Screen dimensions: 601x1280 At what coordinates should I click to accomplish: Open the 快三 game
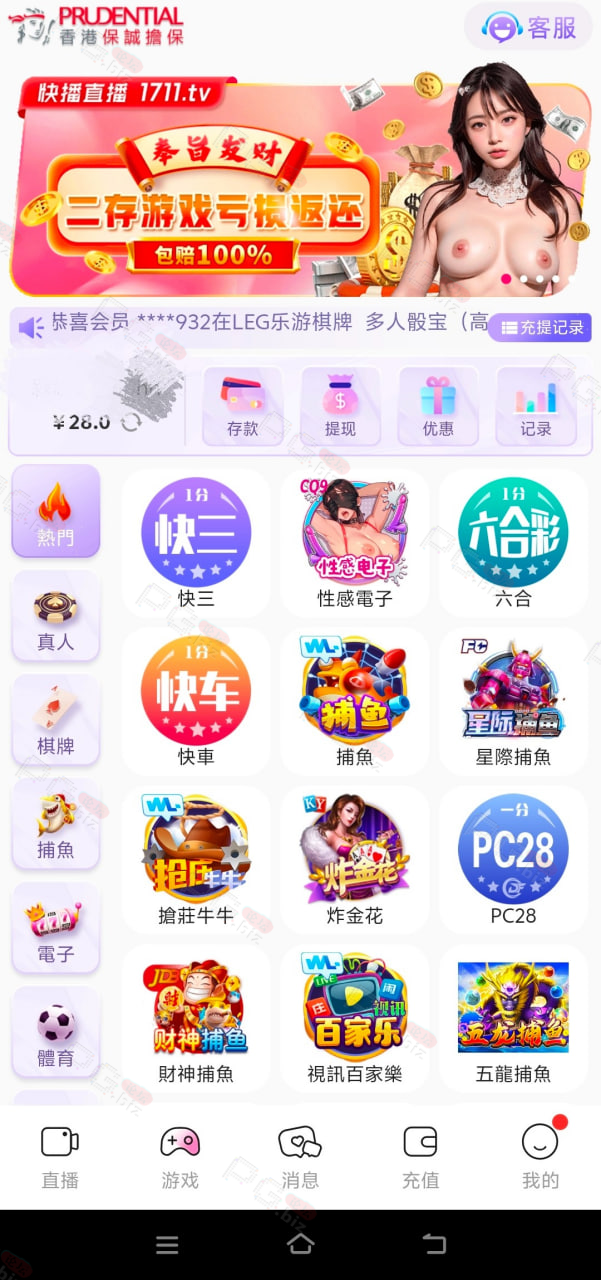tap(196, 543)
